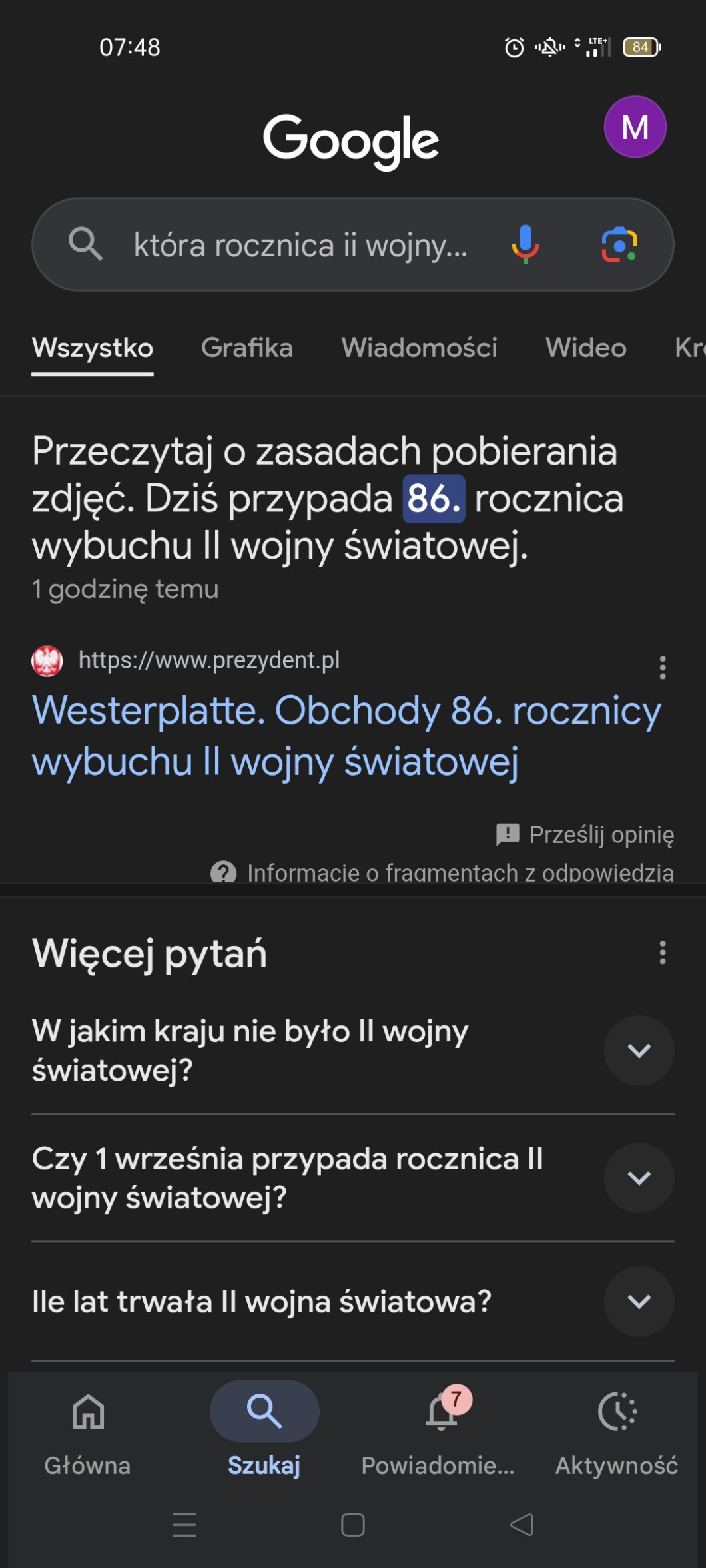The width and height of the screenshot is (706, 1568).
Task: Tap the search box with the current query
Action: point(300,245)
